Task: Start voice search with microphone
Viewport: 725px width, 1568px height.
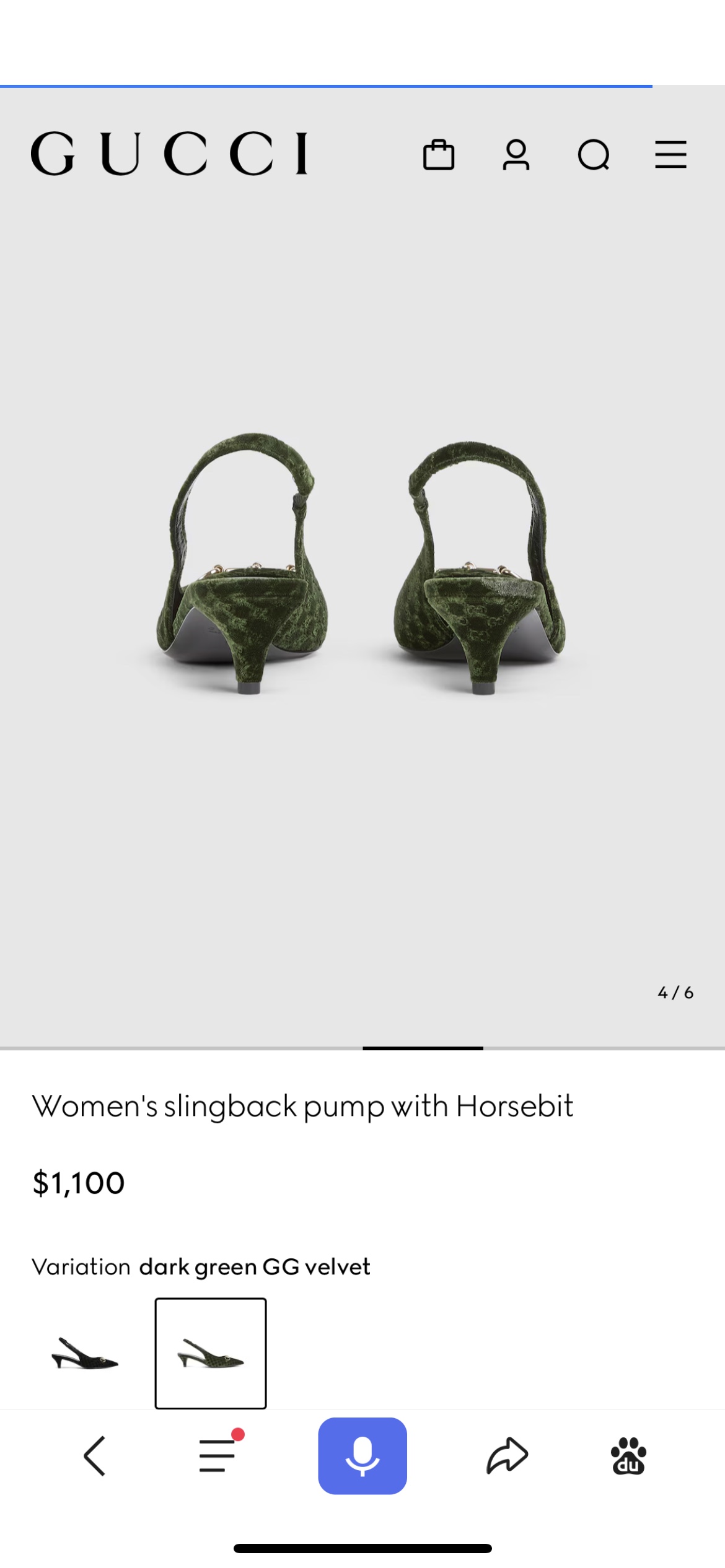Action: coord(362,1456)
